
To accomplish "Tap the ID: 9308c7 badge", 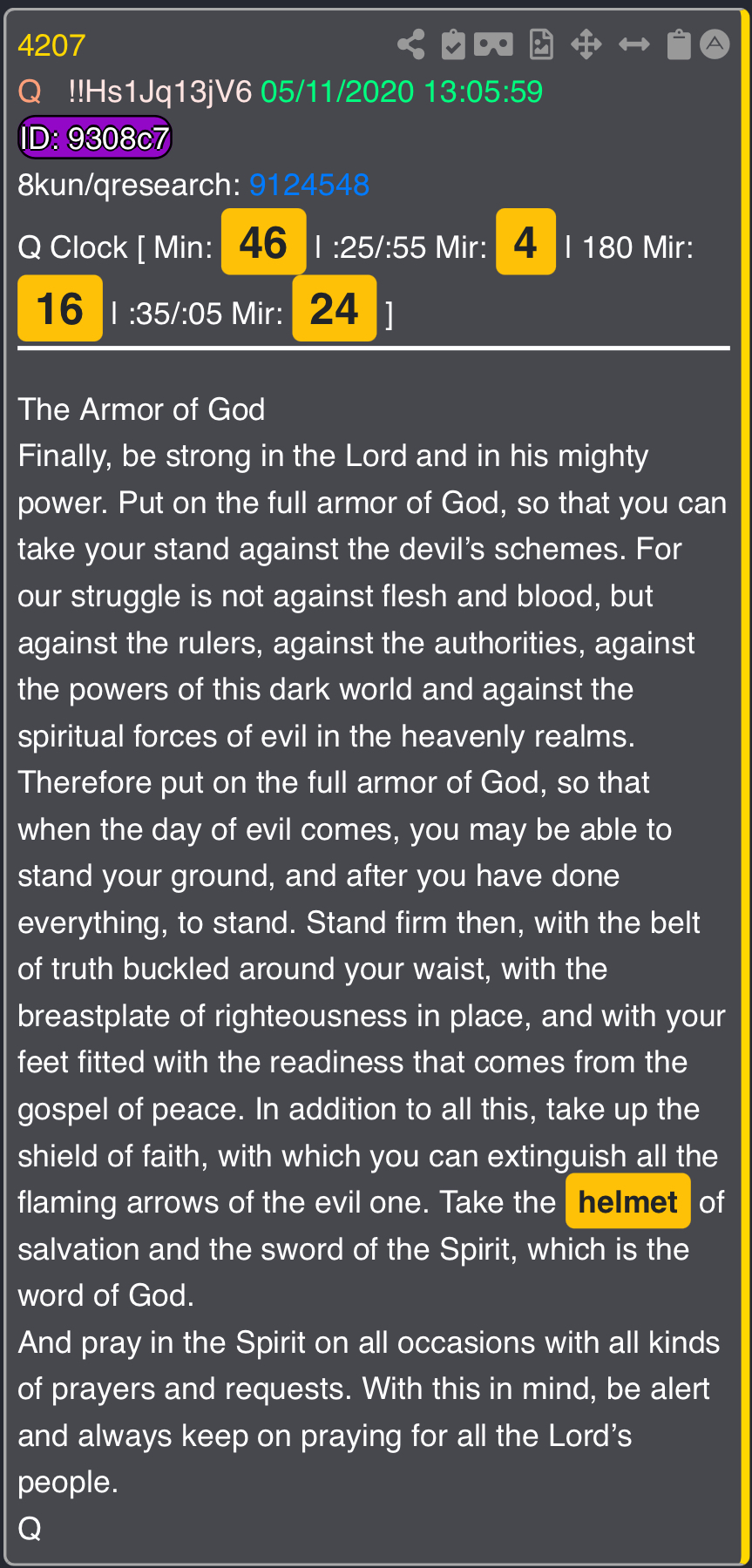I will pyautogui.click(x=95, y=138).
